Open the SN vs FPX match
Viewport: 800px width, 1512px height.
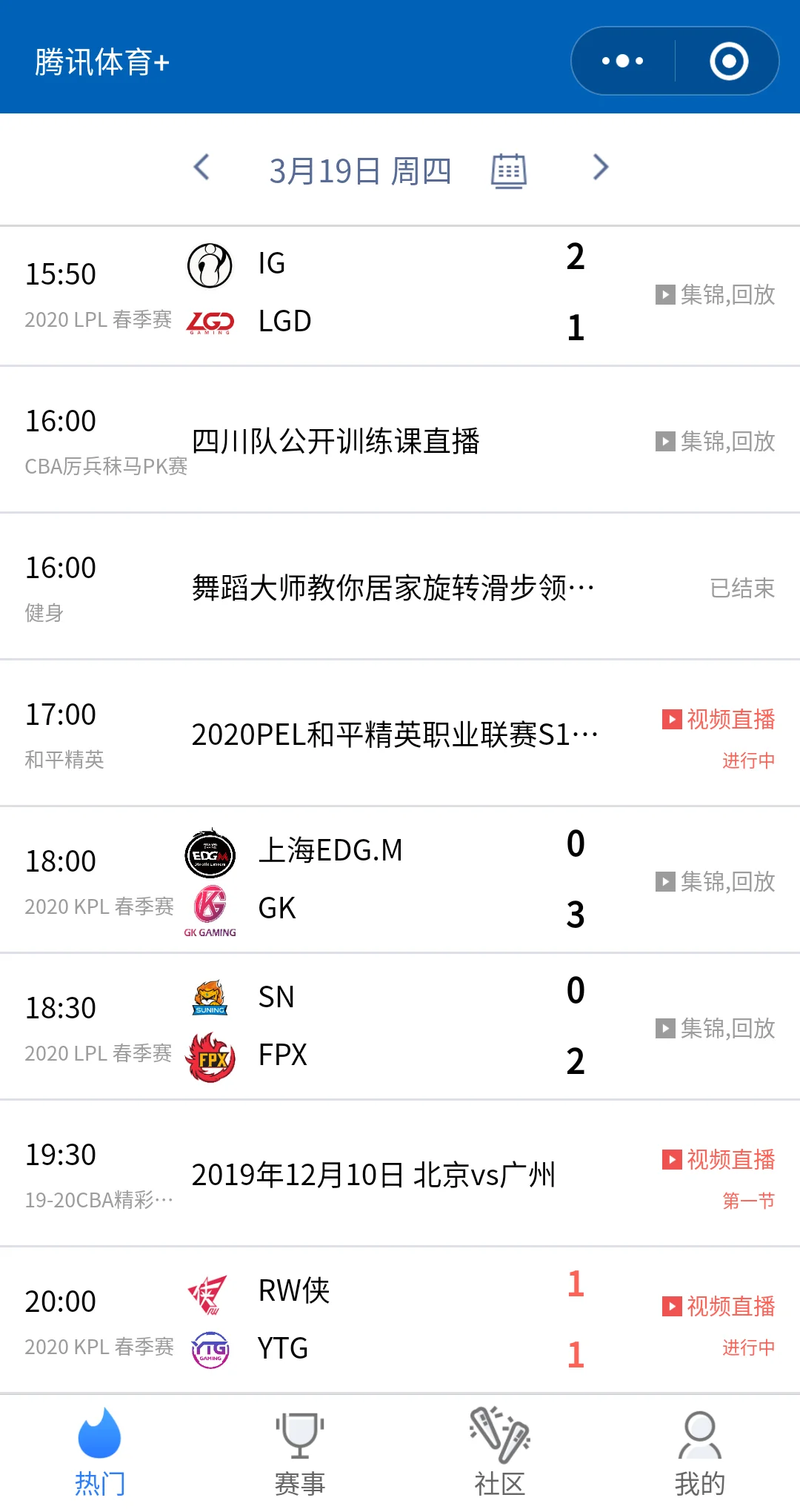400,1027
